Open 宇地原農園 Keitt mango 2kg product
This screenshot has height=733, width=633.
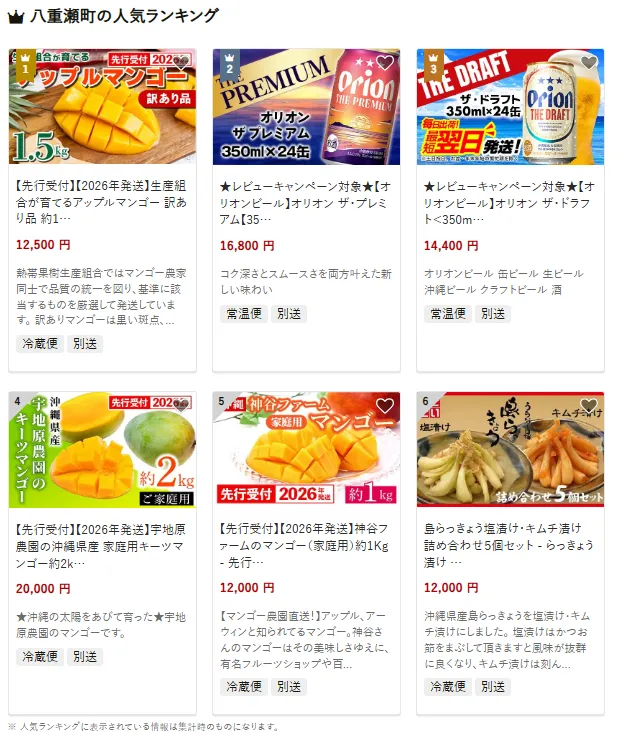[101, 544]
